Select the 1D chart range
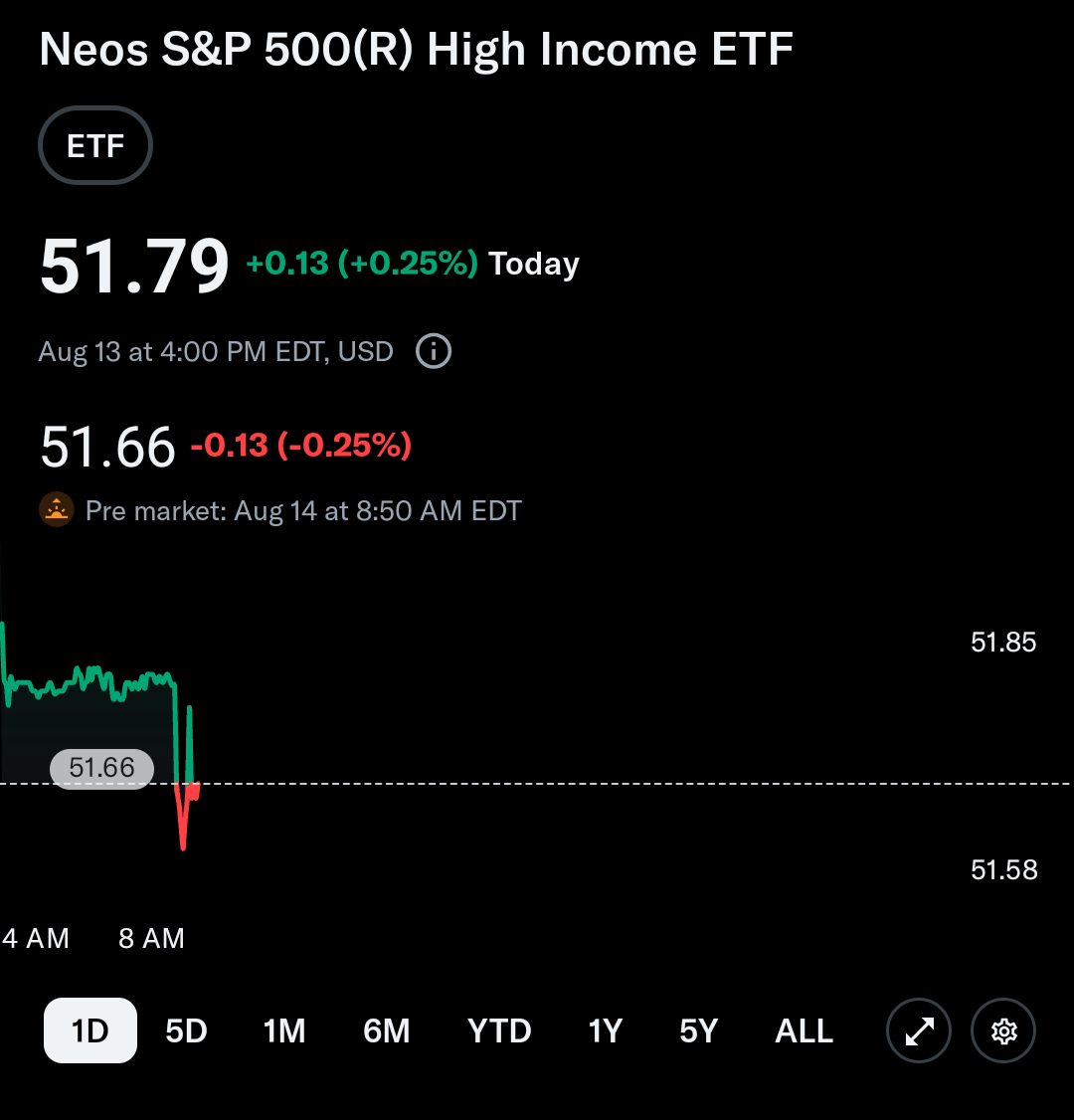 click(90, 1030)
